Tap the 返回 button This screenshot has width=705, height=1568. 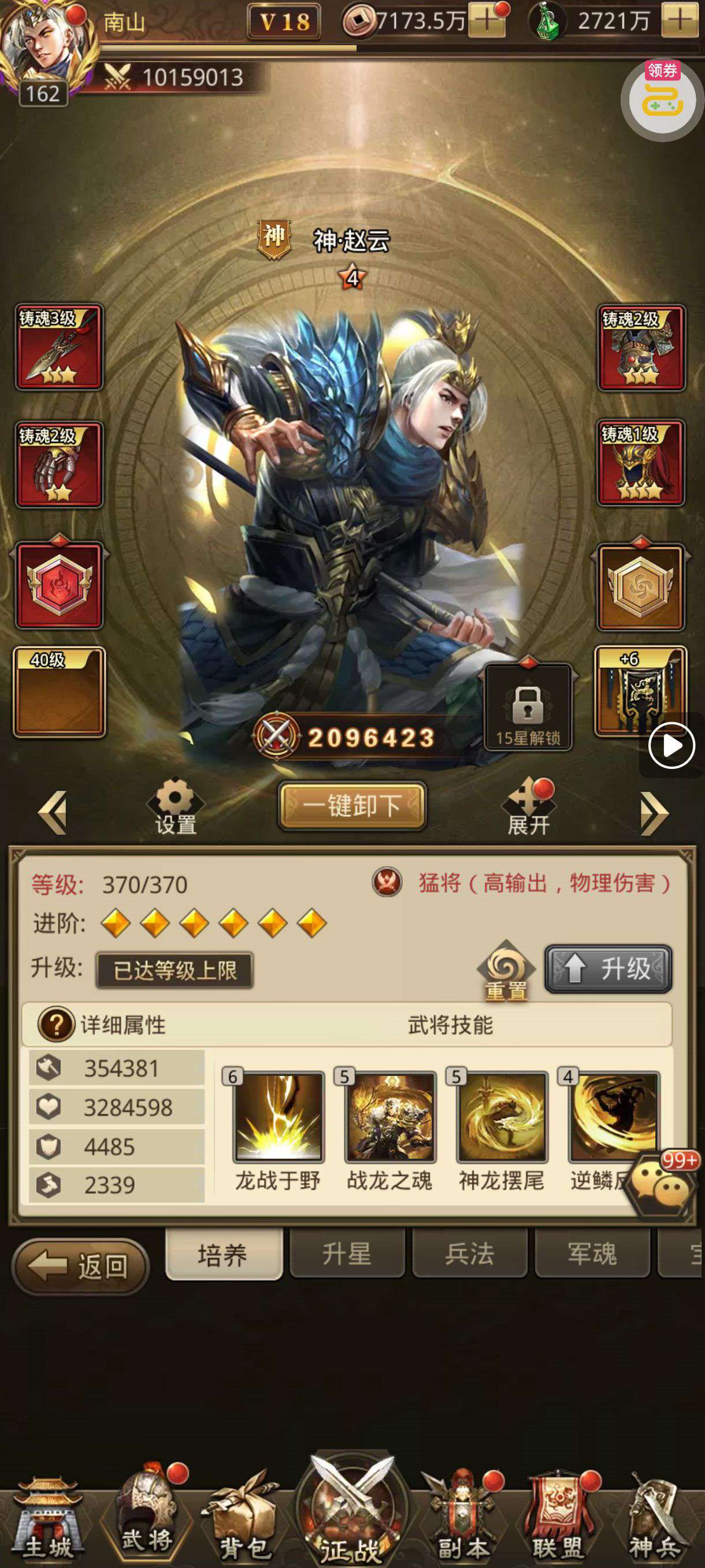click(80, 1266)
